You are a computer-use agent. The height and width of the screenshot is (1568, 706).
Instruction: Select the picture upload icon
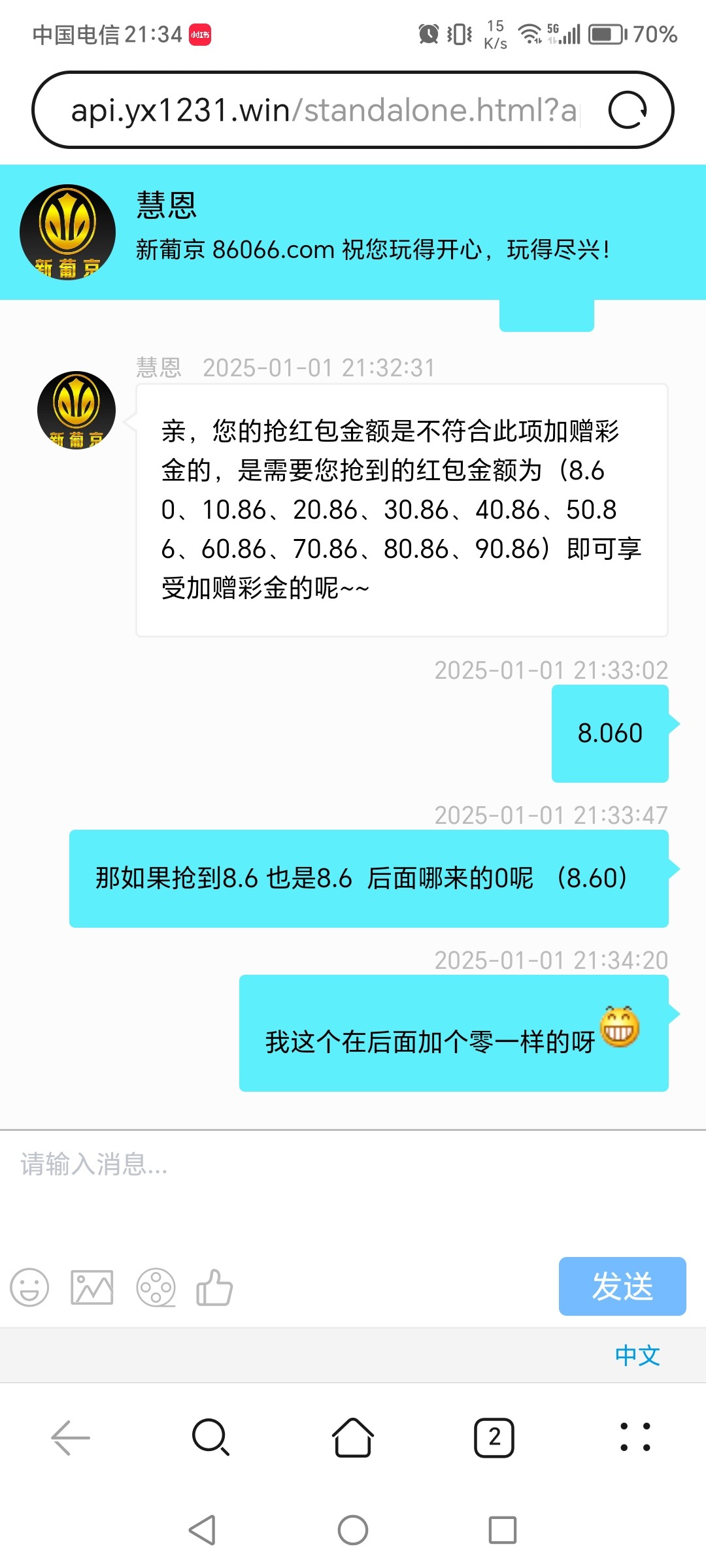(x=91, y=1288)
